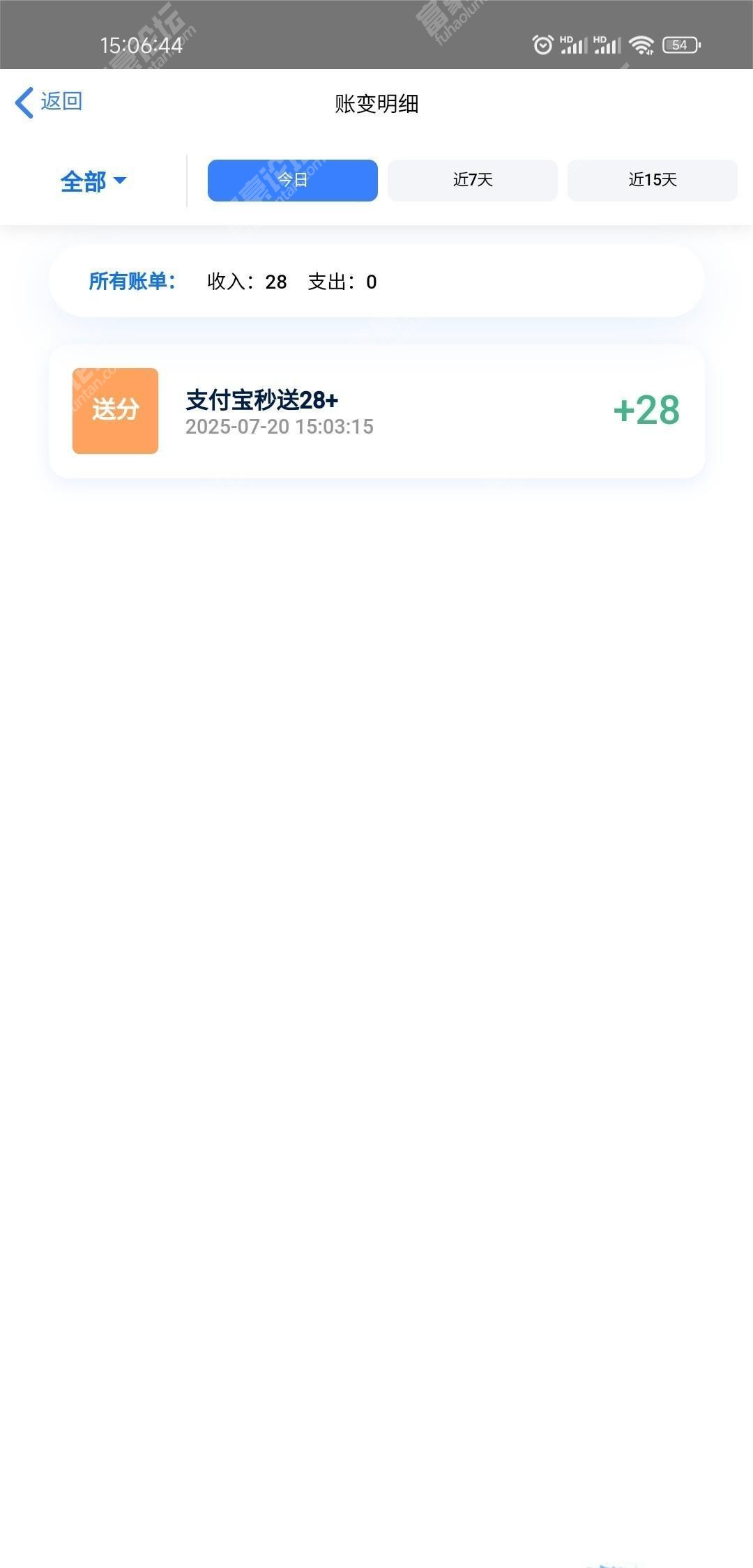The image size is (753, 1568).
Task: Go back using the 返回 button
Action: [x=49, y=102]
